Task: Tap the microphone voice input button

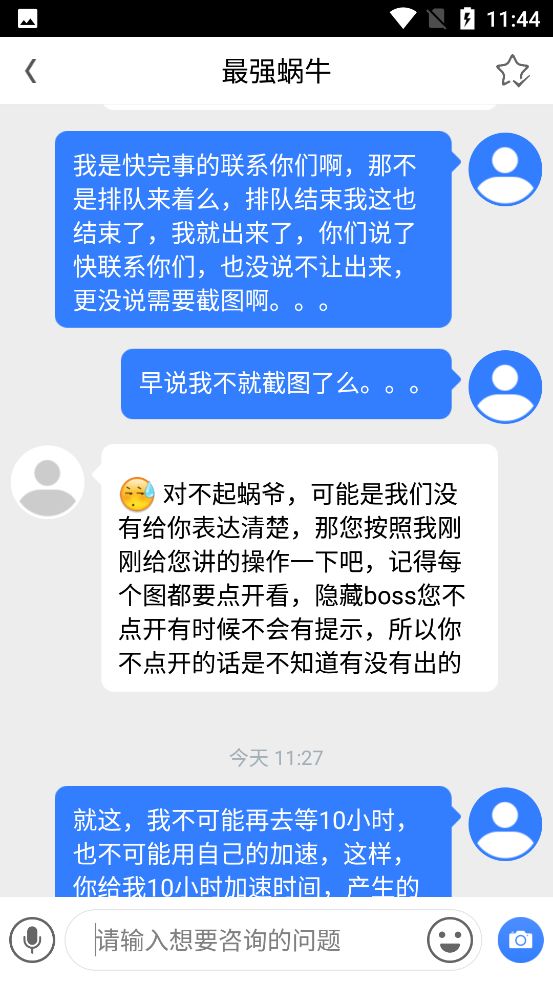Action: (x=32, y=940)
